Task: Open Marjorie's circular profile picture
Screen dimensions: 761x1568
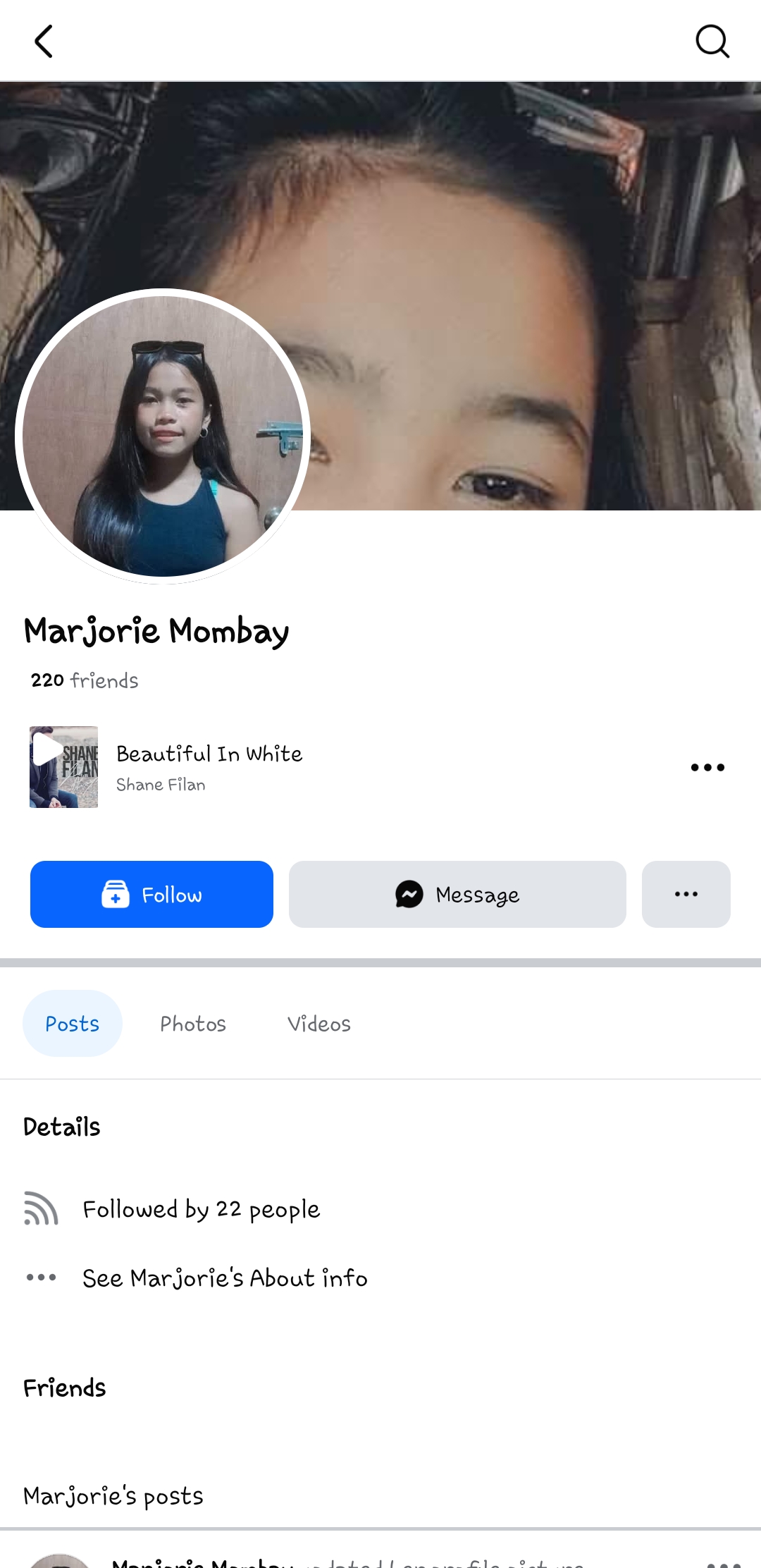Action: click(x=163, y=436)
